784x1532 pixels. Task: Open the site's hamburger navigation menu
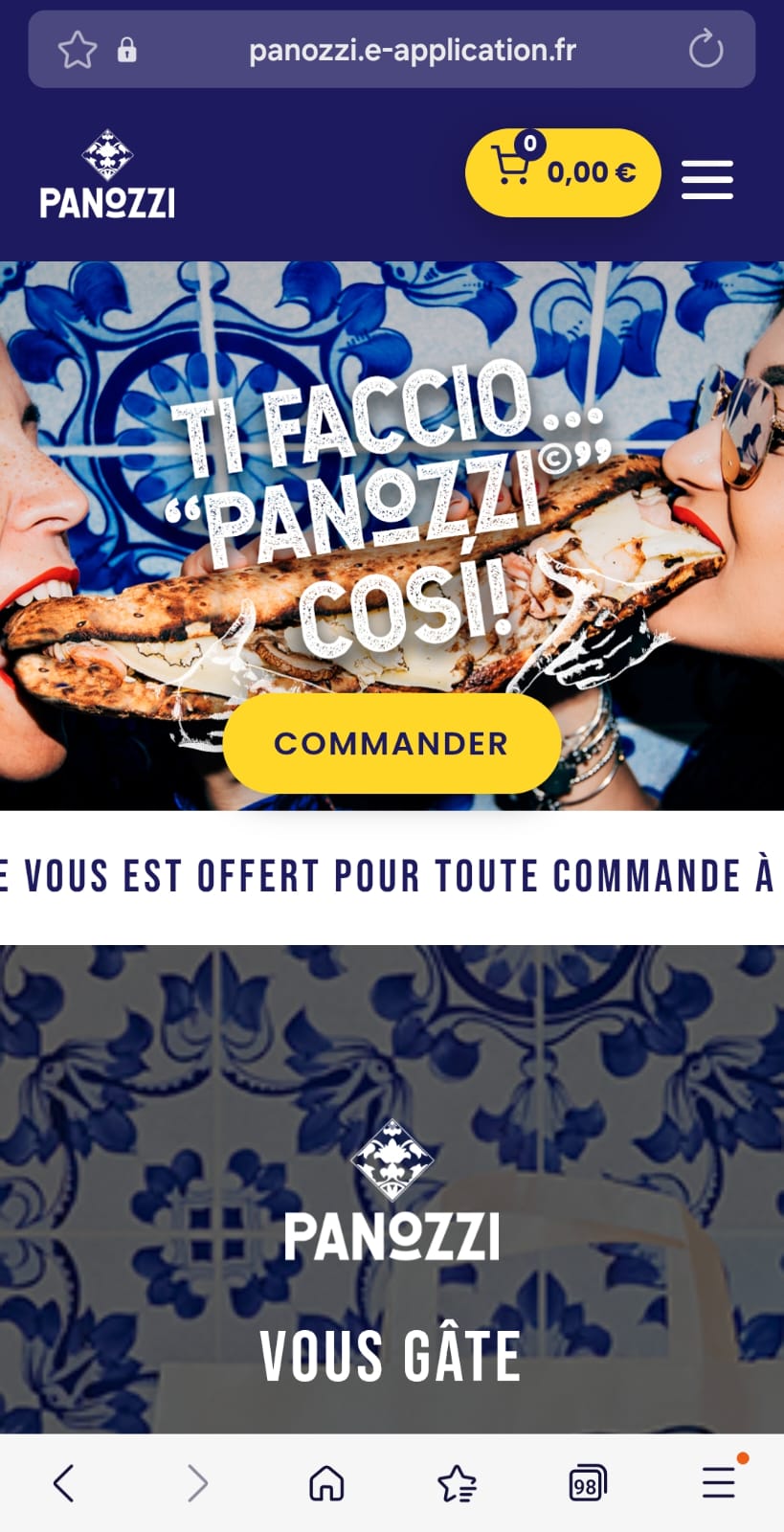pyautogui.click(x=707, y=180)
